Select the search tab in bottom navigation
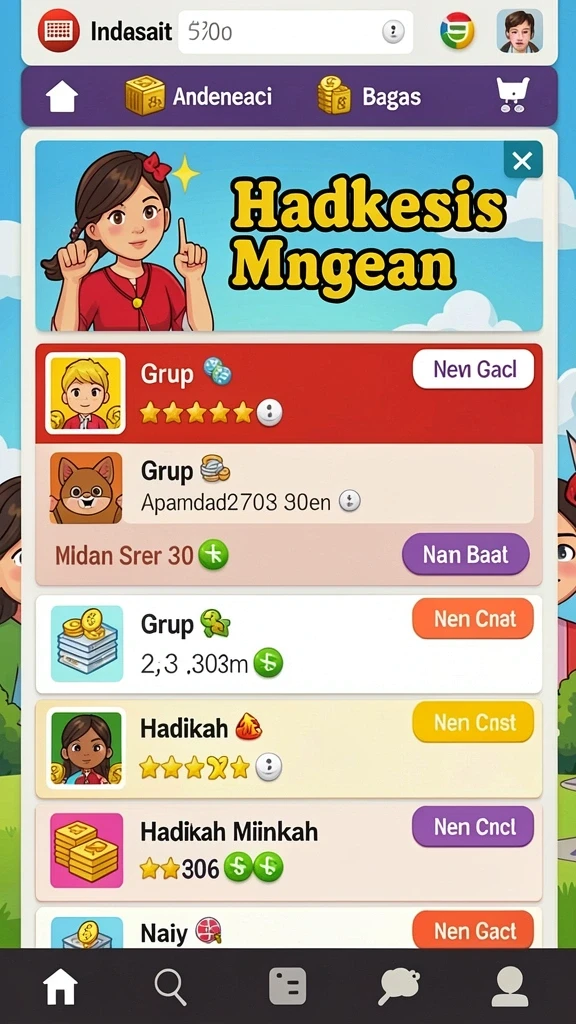Viewport: 576px width, 1024px height. click(171, 986)
